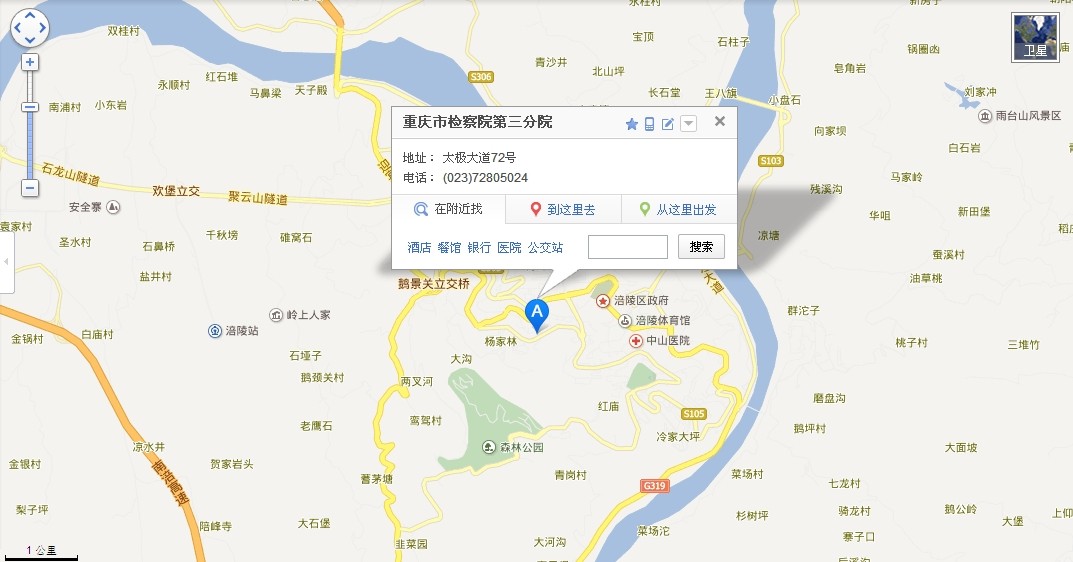Zoom out with the minus button
This screenshot has height=562, width=1073.
point(30,187)
